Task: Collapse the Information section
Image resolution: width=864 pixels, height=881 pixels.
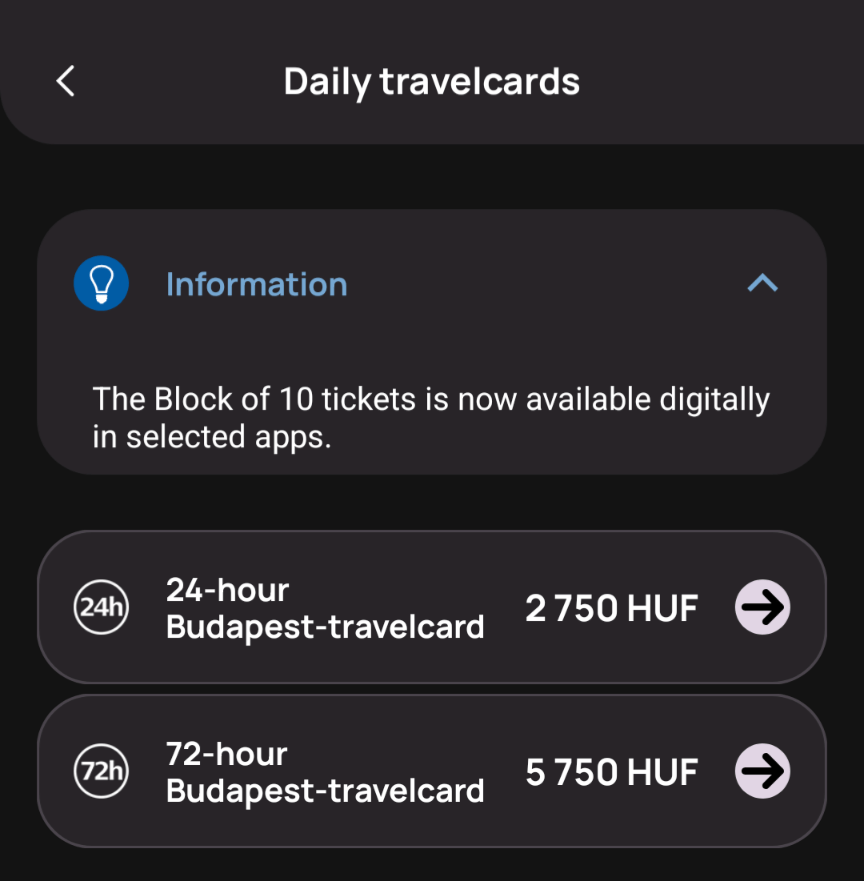Action: tap(762, 285)
